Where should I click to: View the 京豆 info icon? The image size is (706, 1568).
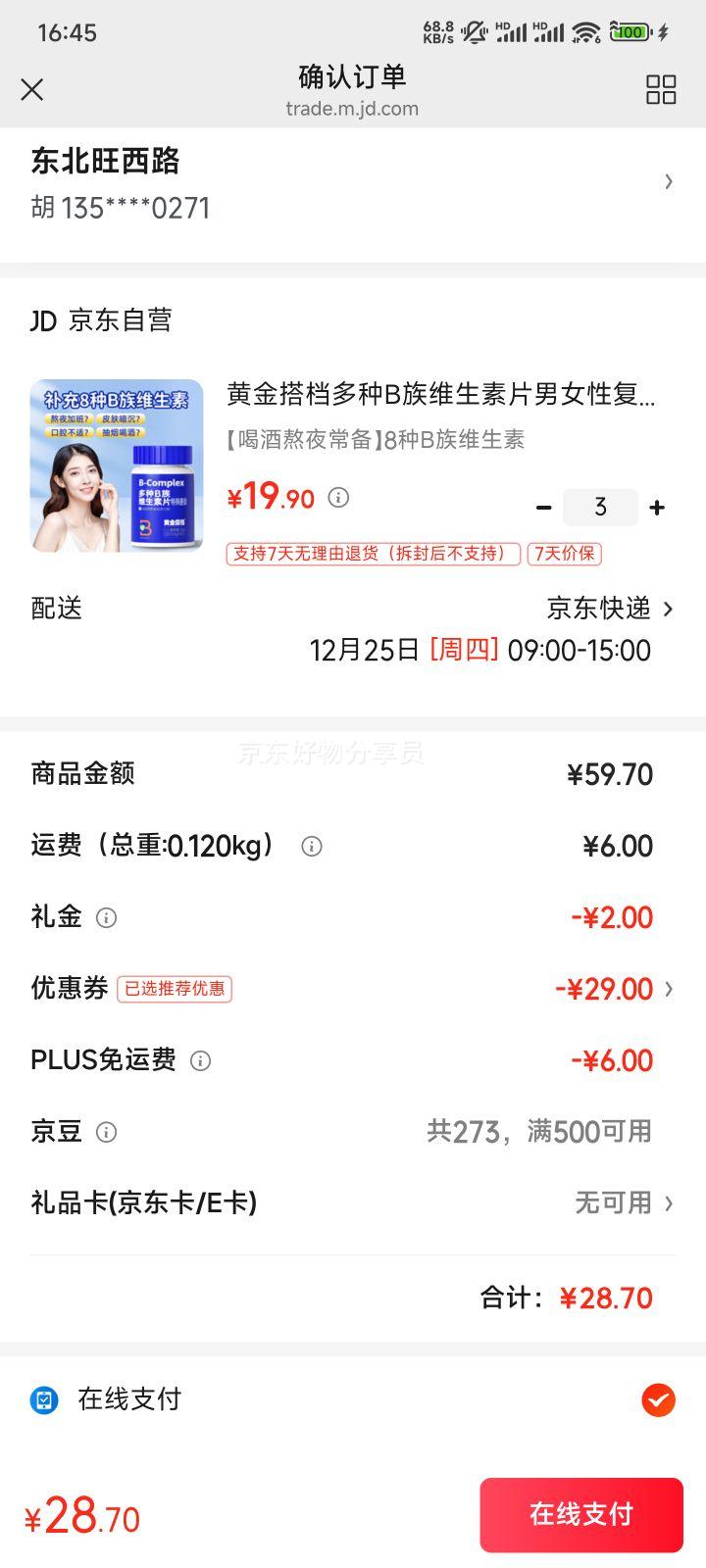pos(107,1132)
